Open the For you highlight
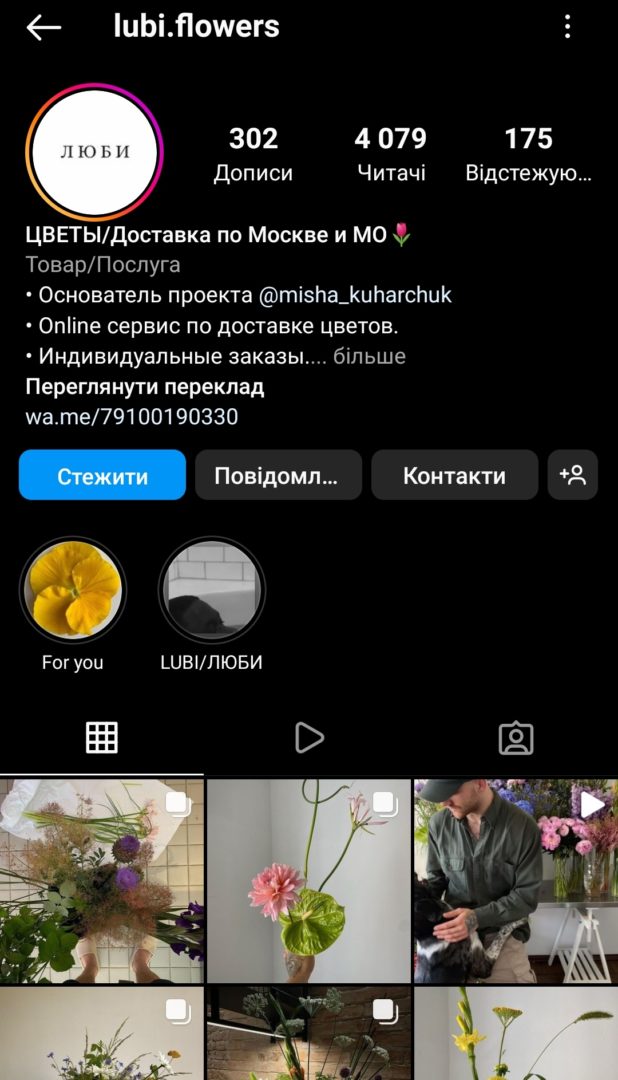This screenshot has width=618, height=1080. (x=73, y=589)
